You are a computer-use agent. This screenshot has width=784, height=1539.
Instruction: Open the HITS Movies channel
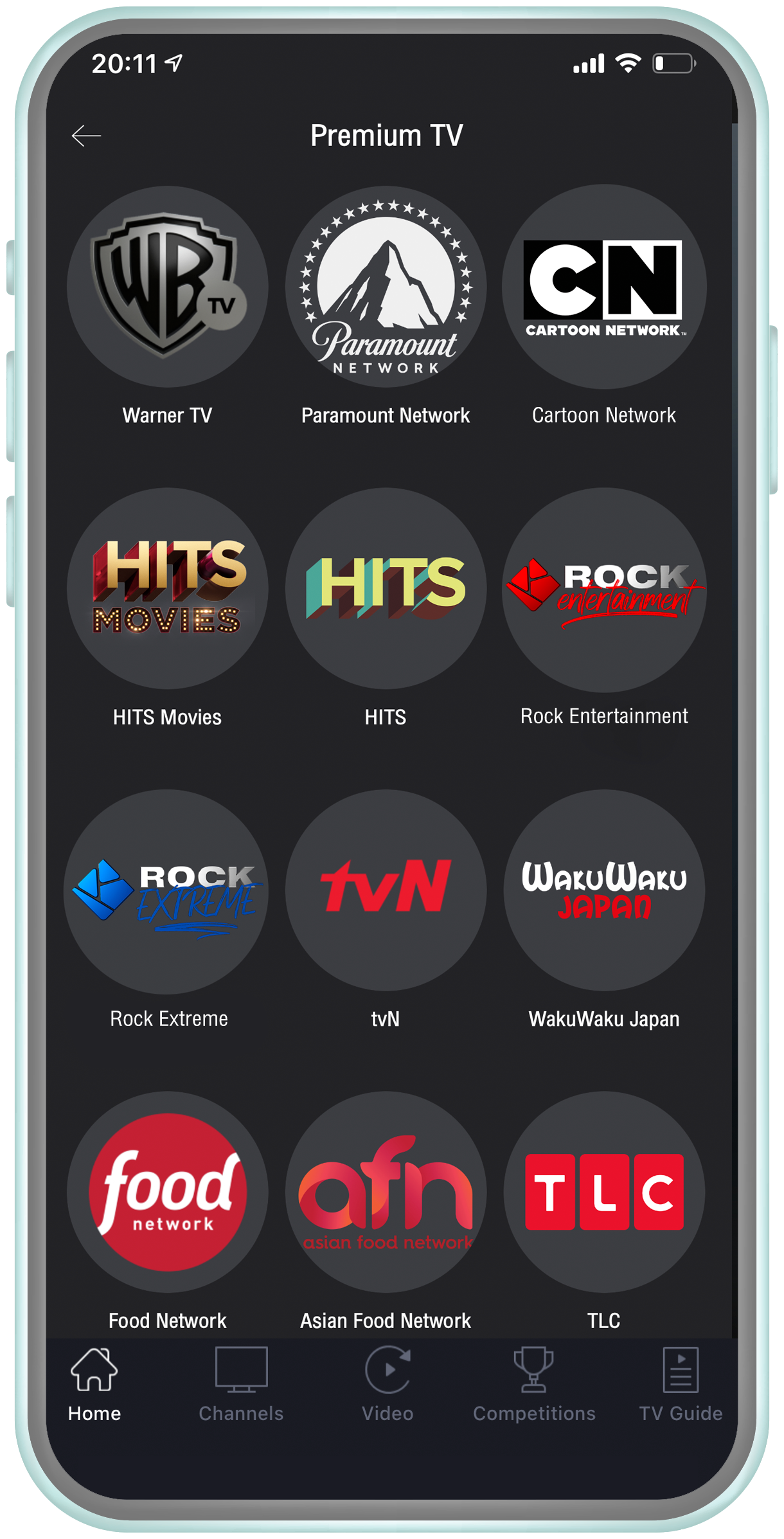point(167,588)
